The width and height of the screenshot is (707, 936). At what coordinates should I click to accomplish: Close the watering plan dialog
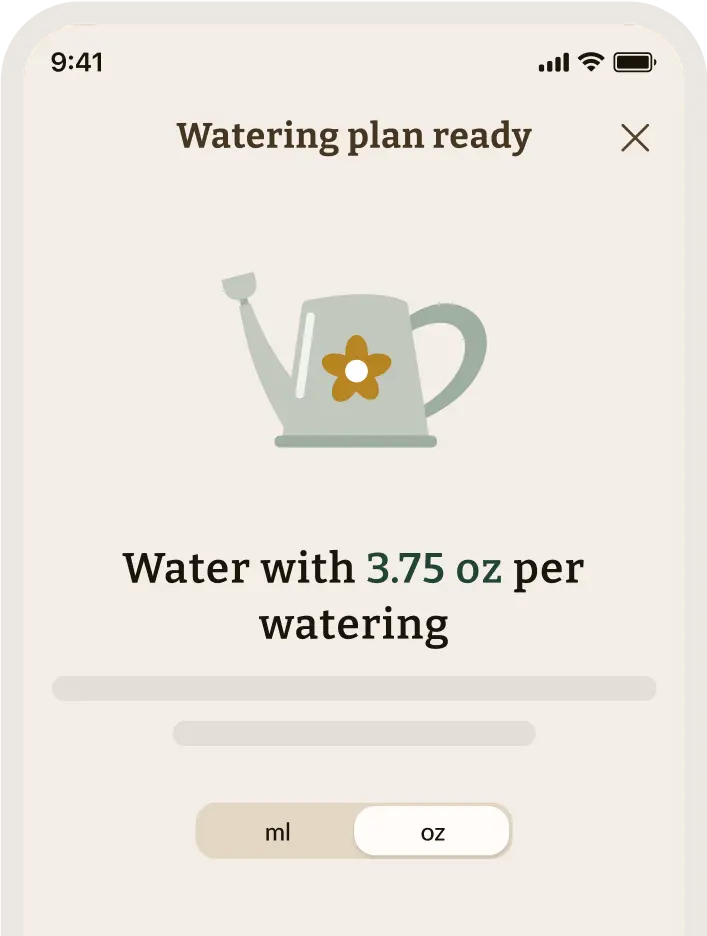635,138
